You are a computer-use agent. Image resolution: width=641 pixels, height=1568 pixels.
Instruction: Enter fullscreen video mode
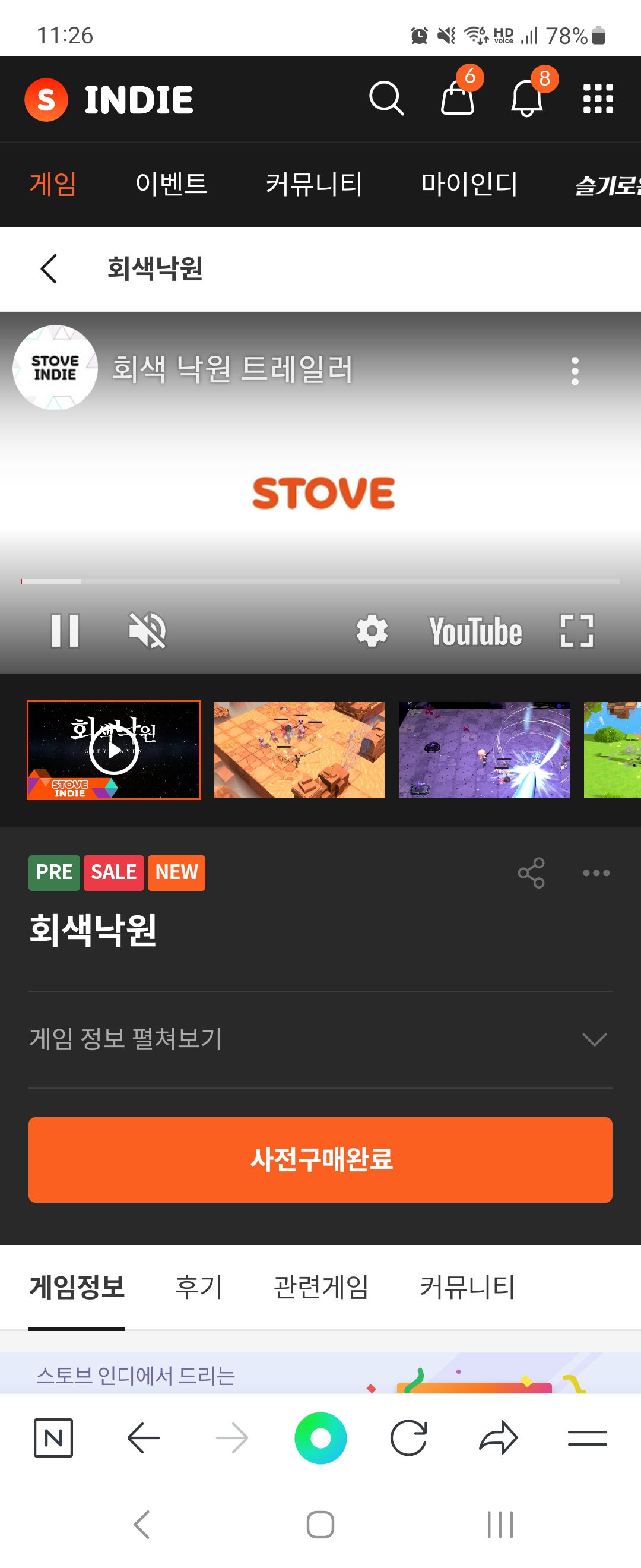tap(576, 631)
